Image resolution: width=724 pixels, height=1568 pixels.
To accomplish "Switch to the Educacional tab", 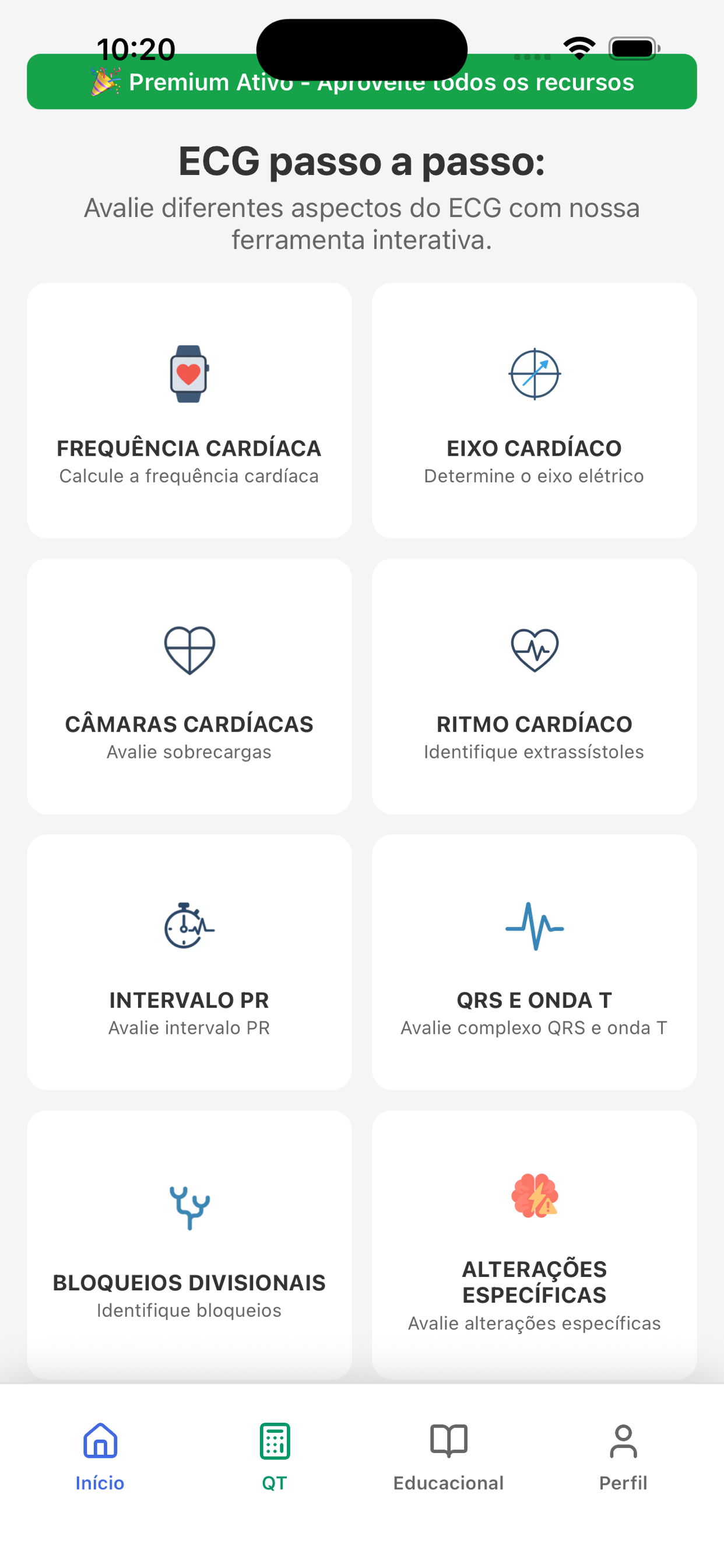I will [448, 1461].
